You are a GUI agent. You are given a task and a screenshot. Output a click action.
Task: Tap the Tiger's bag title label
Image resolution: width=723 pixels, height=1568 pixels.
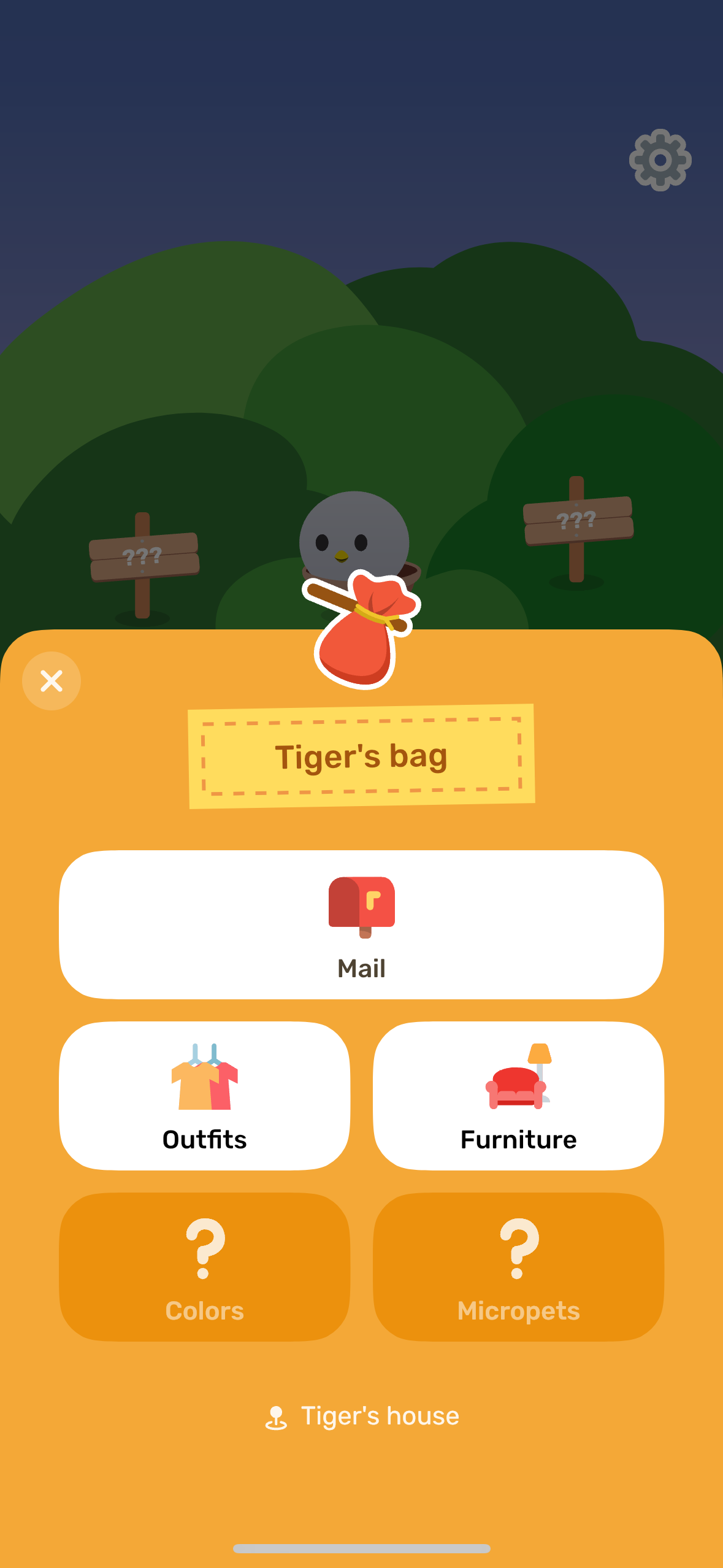[x=362, y=756]
